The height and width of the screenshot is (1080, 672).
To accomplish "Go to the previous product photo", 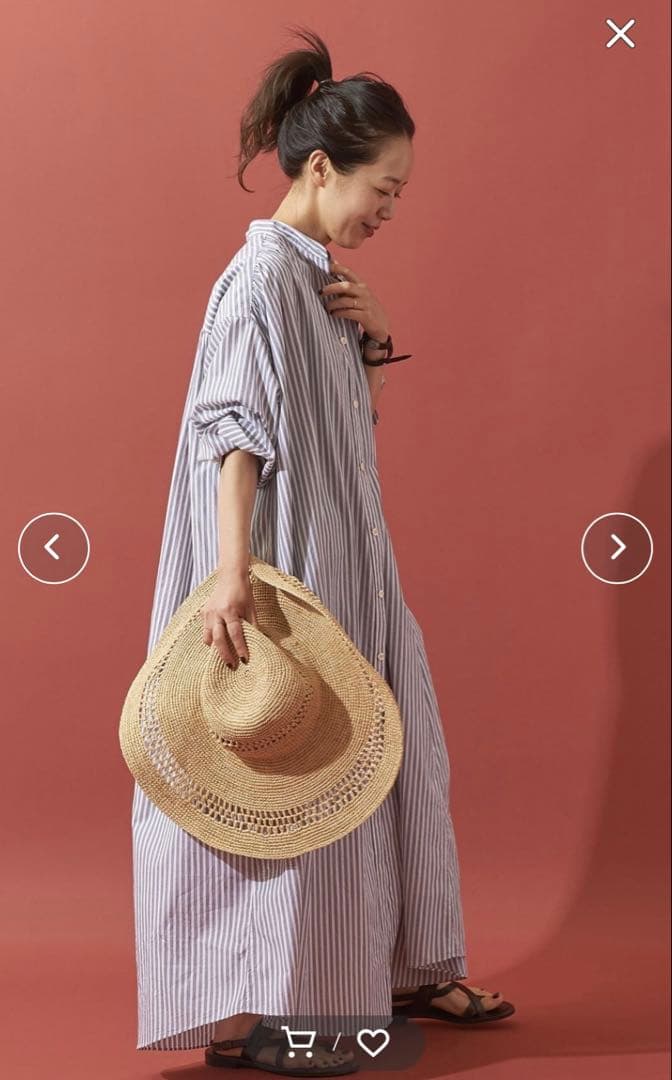I will coord(54,548).
